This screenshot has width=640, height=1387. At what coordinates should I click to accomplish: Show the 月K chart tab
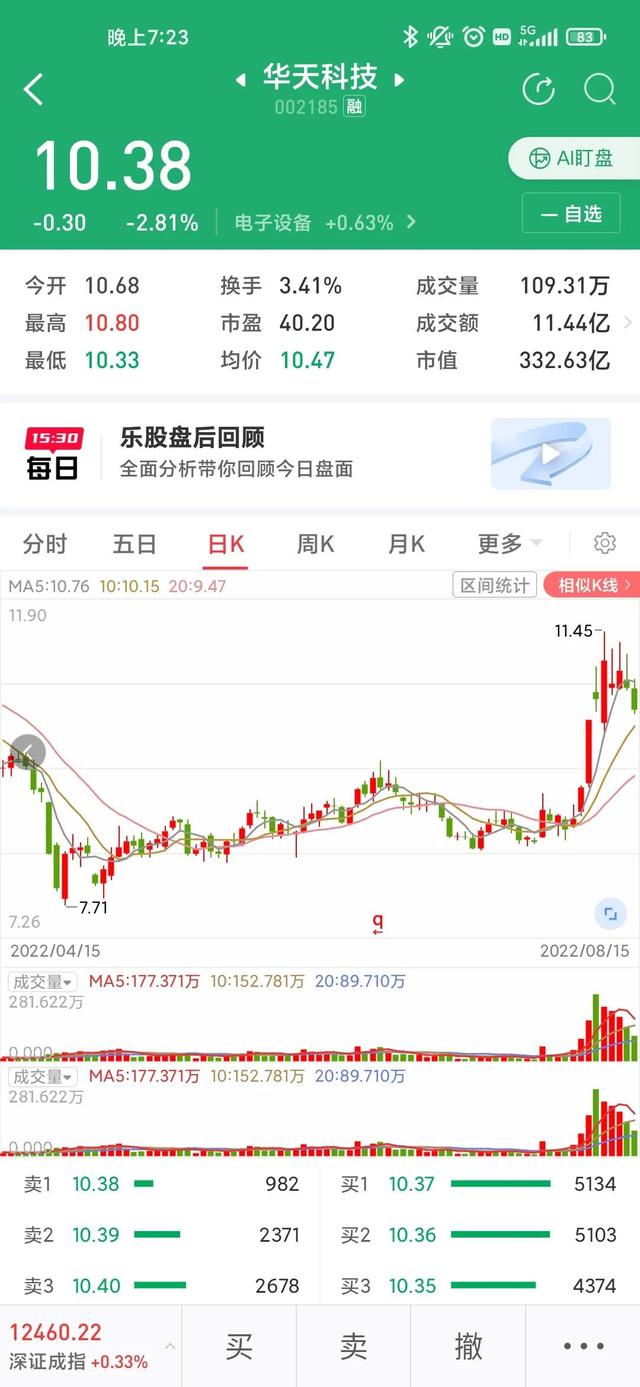(406, 544)
